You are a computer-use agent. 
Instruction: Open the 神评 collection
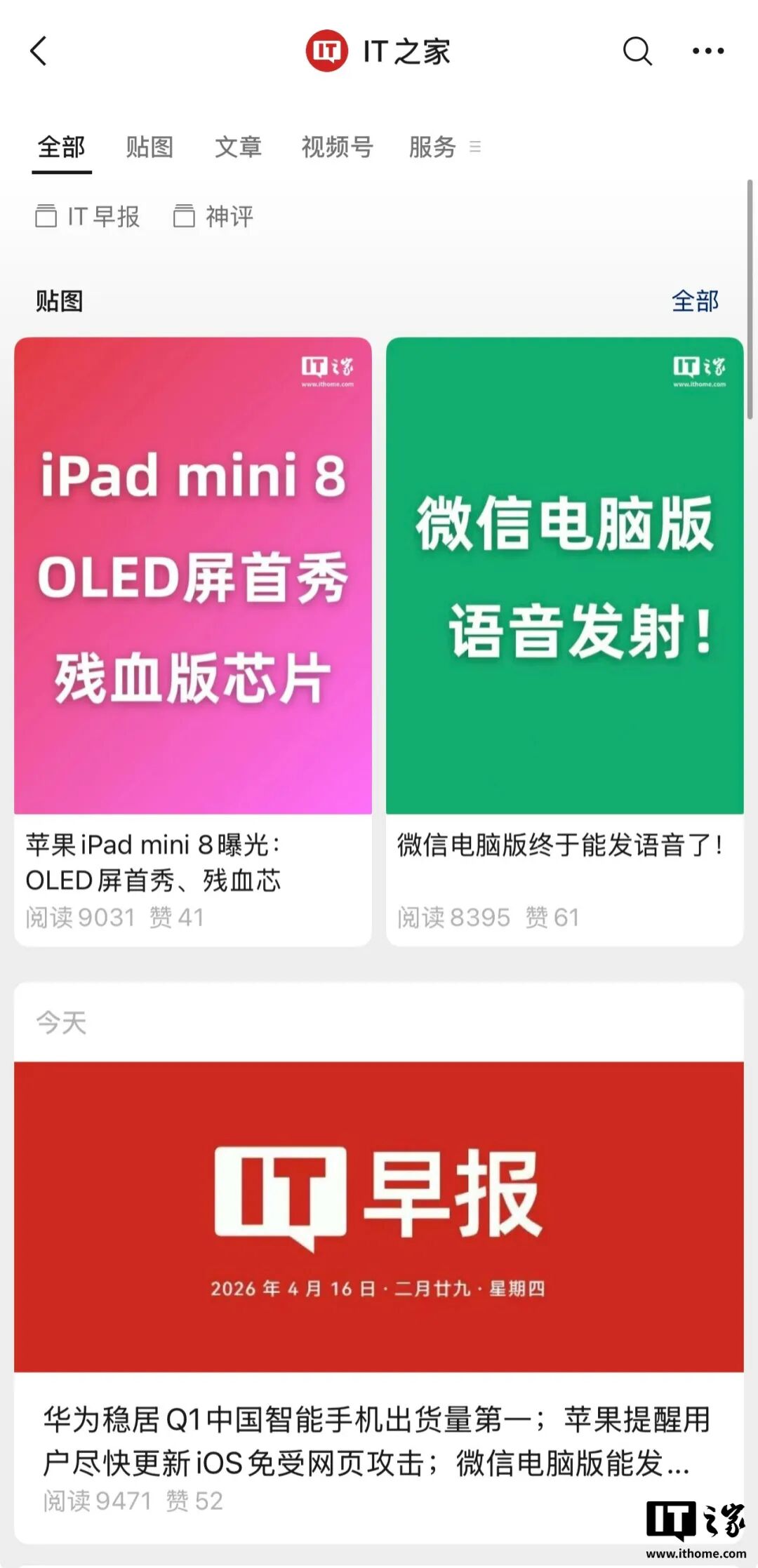214,216
